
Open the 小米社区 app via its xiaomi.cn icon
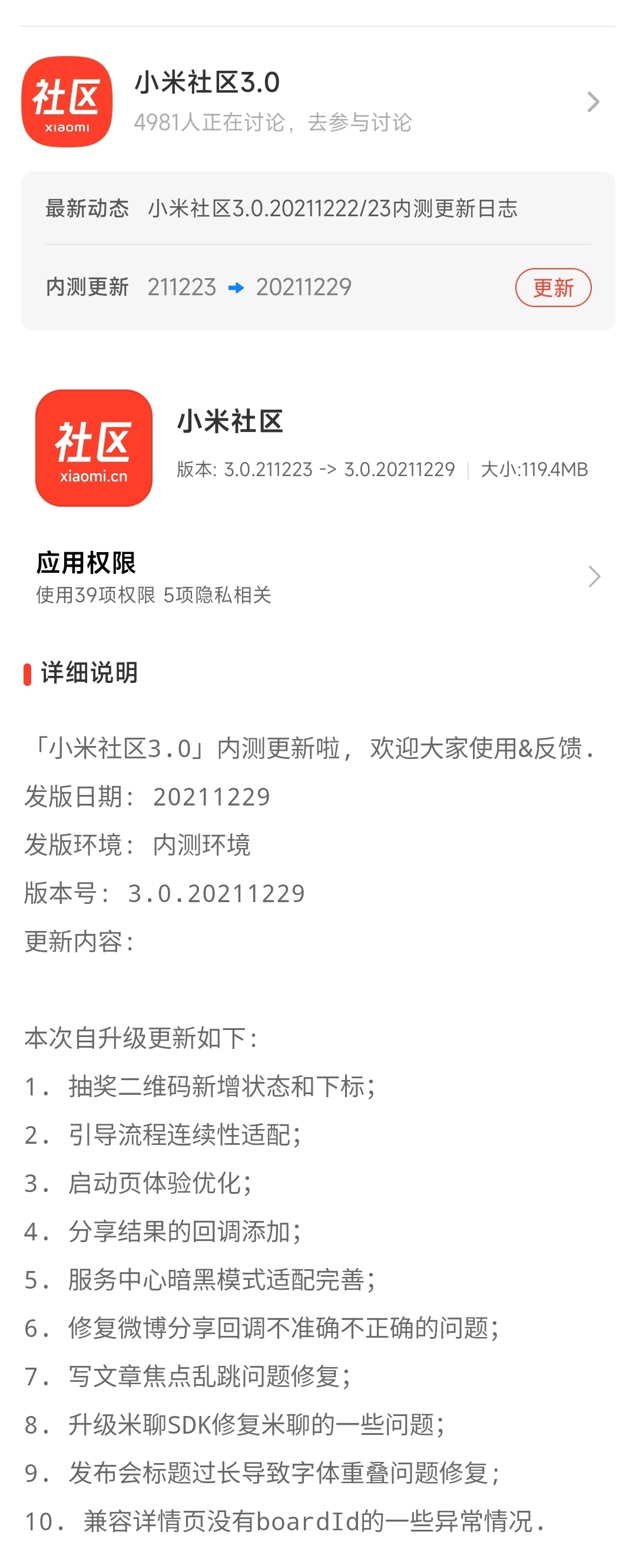[94, 448]
